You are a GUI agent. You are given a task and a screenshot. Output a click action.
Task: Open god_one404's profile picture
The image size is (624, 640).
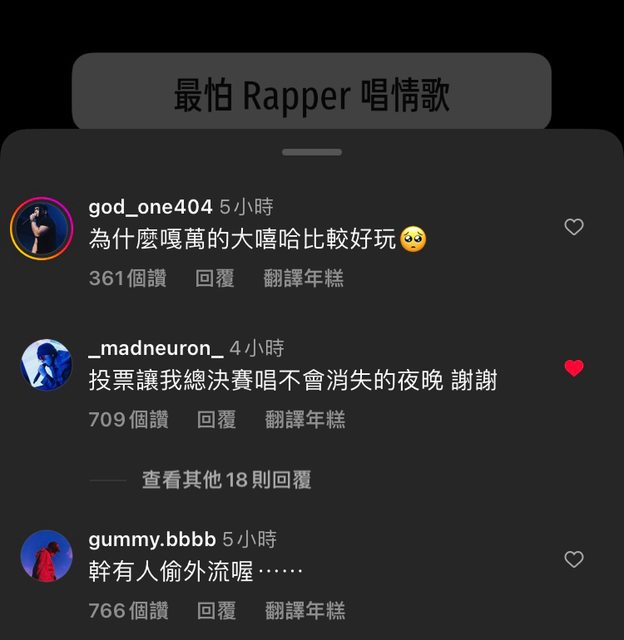42,227
